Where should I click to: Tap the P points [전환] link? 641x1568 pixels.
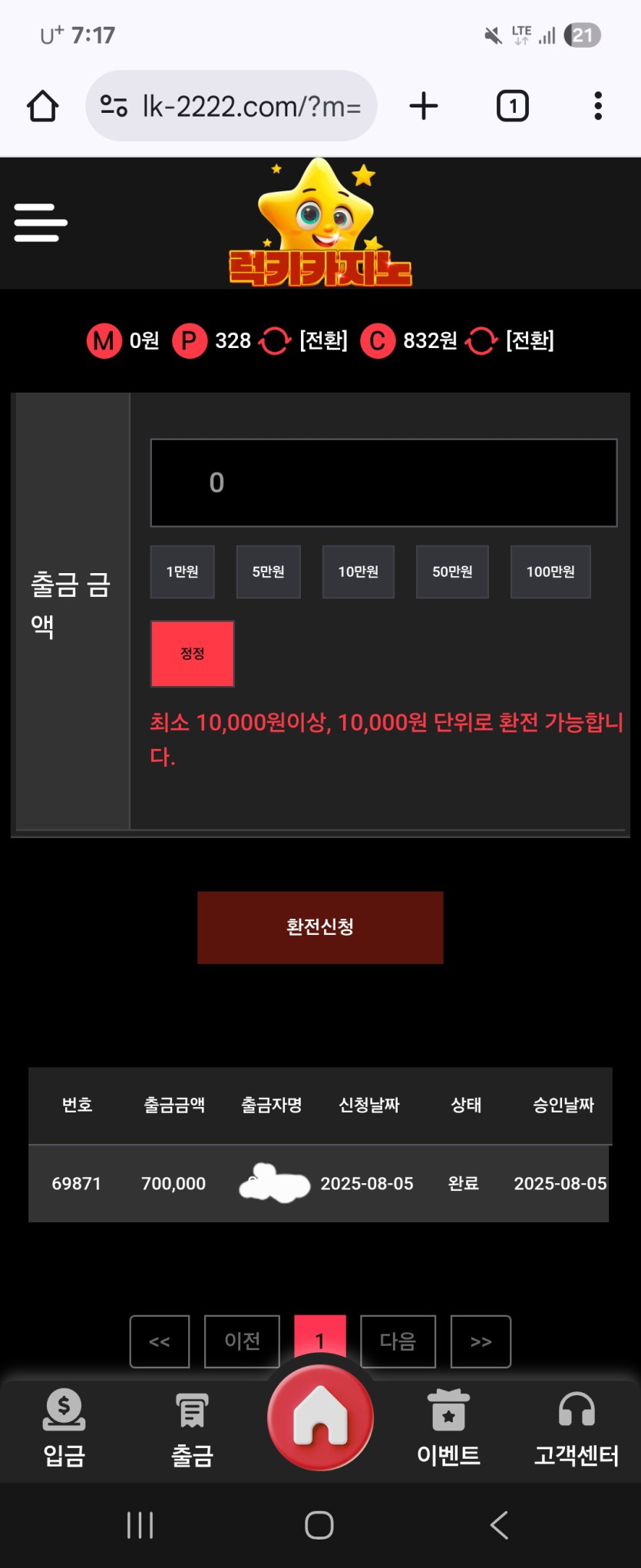click(x=323, y=340)
